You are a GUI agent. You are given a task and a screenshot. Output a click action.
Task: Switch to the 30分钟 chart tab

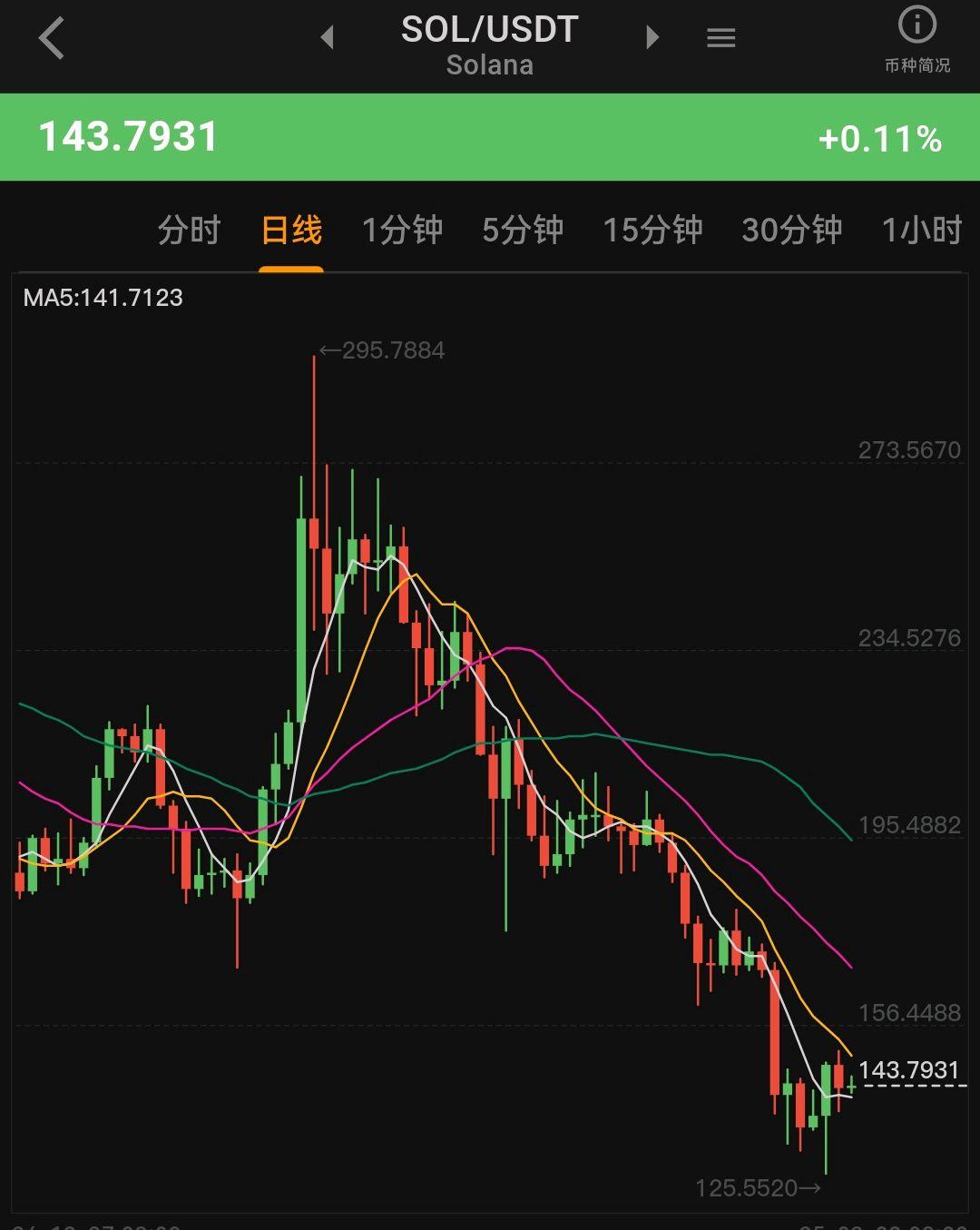(x=791, y=231)
